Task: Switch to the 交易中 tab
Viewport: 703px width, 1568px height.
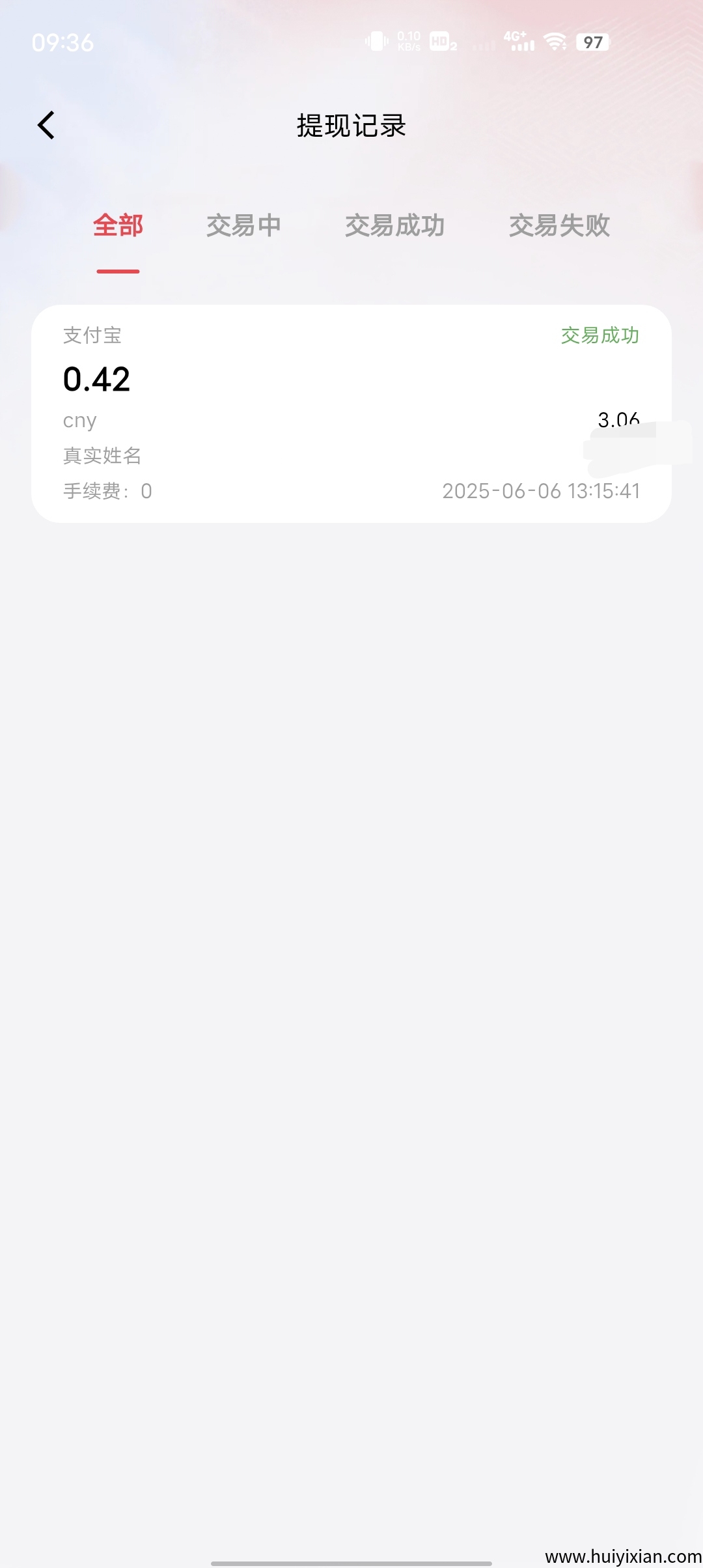Action: pos(244,227)
